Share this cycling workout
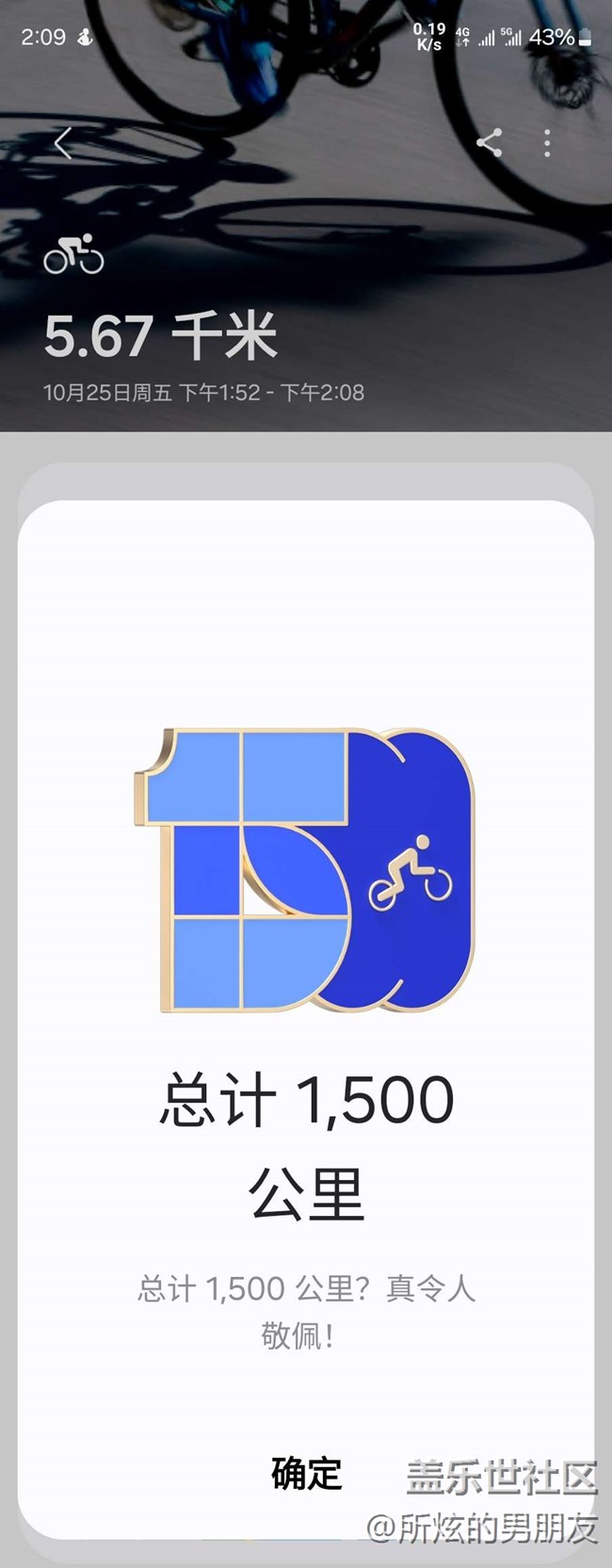Viewport: 612px width, 1568px height. tap(489, 143)
